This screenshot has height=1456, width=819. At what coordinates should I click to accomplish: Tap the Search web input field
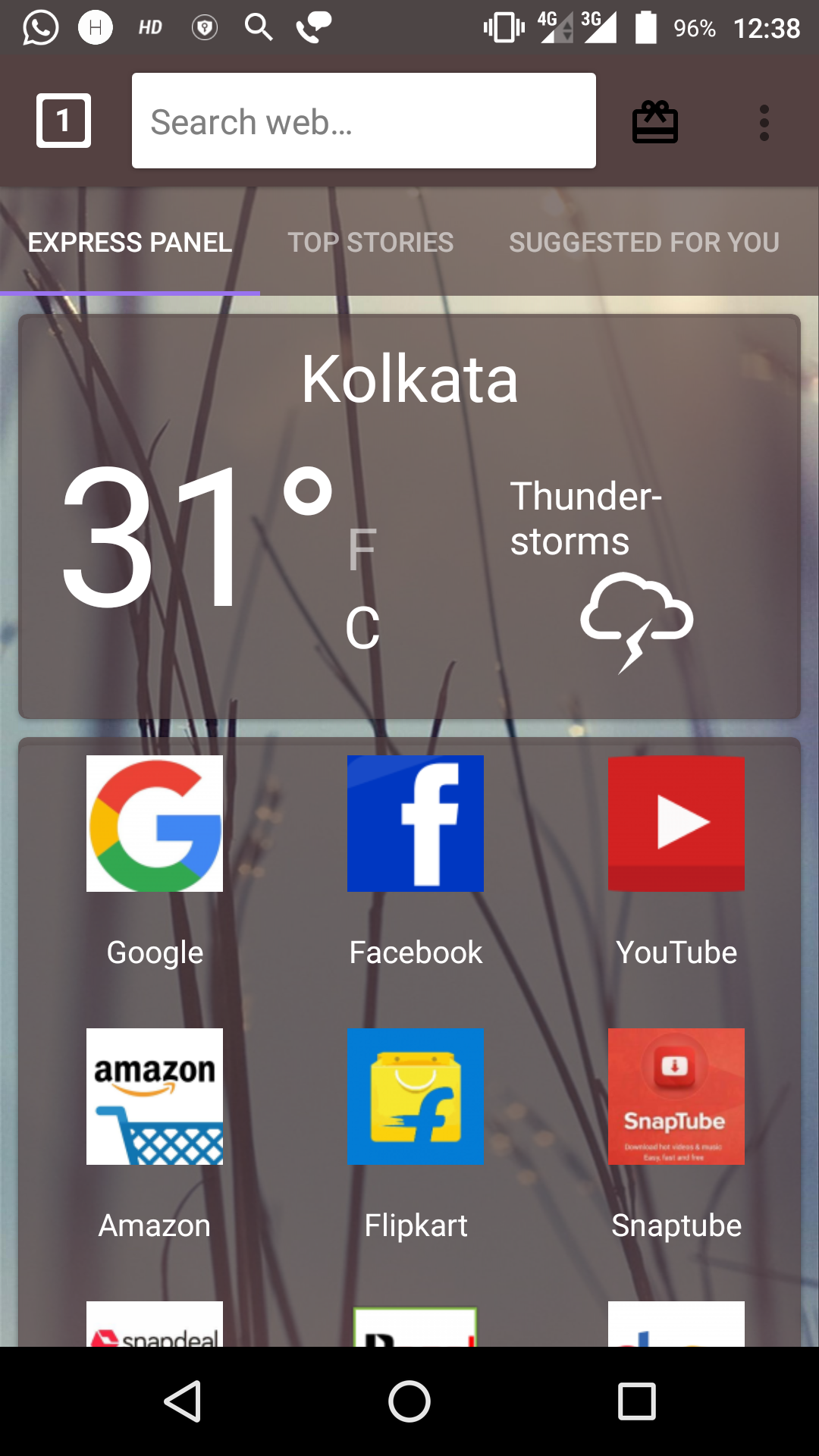[364, 121]
